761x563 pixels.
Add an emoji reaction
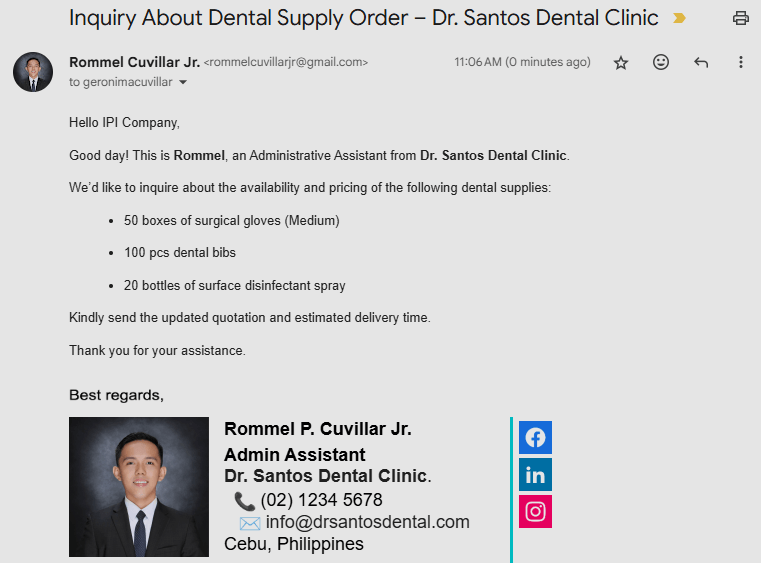coord(661,62)
